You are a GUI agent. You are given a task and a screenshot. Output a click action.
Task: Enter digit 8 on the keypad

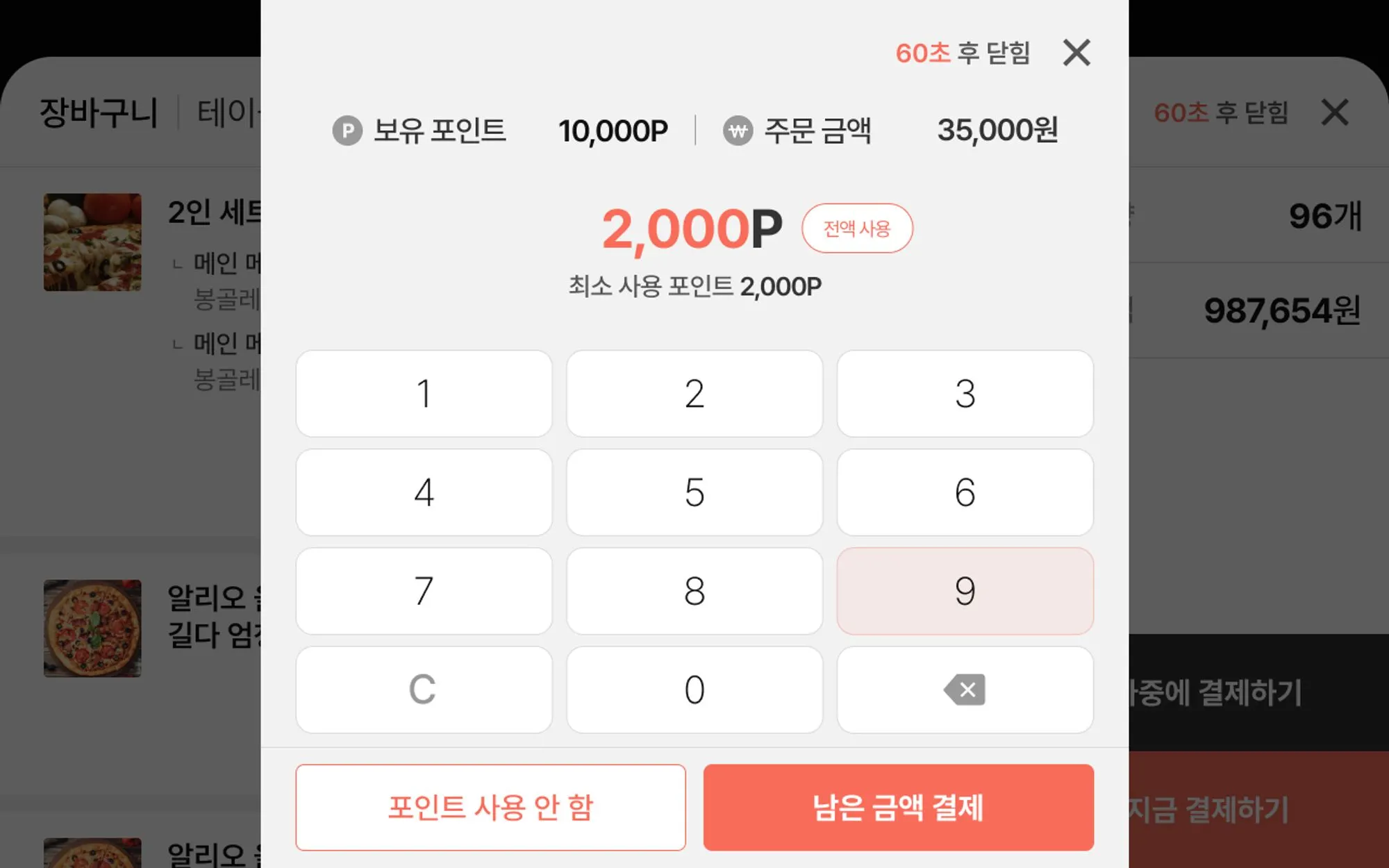(694, 591)
